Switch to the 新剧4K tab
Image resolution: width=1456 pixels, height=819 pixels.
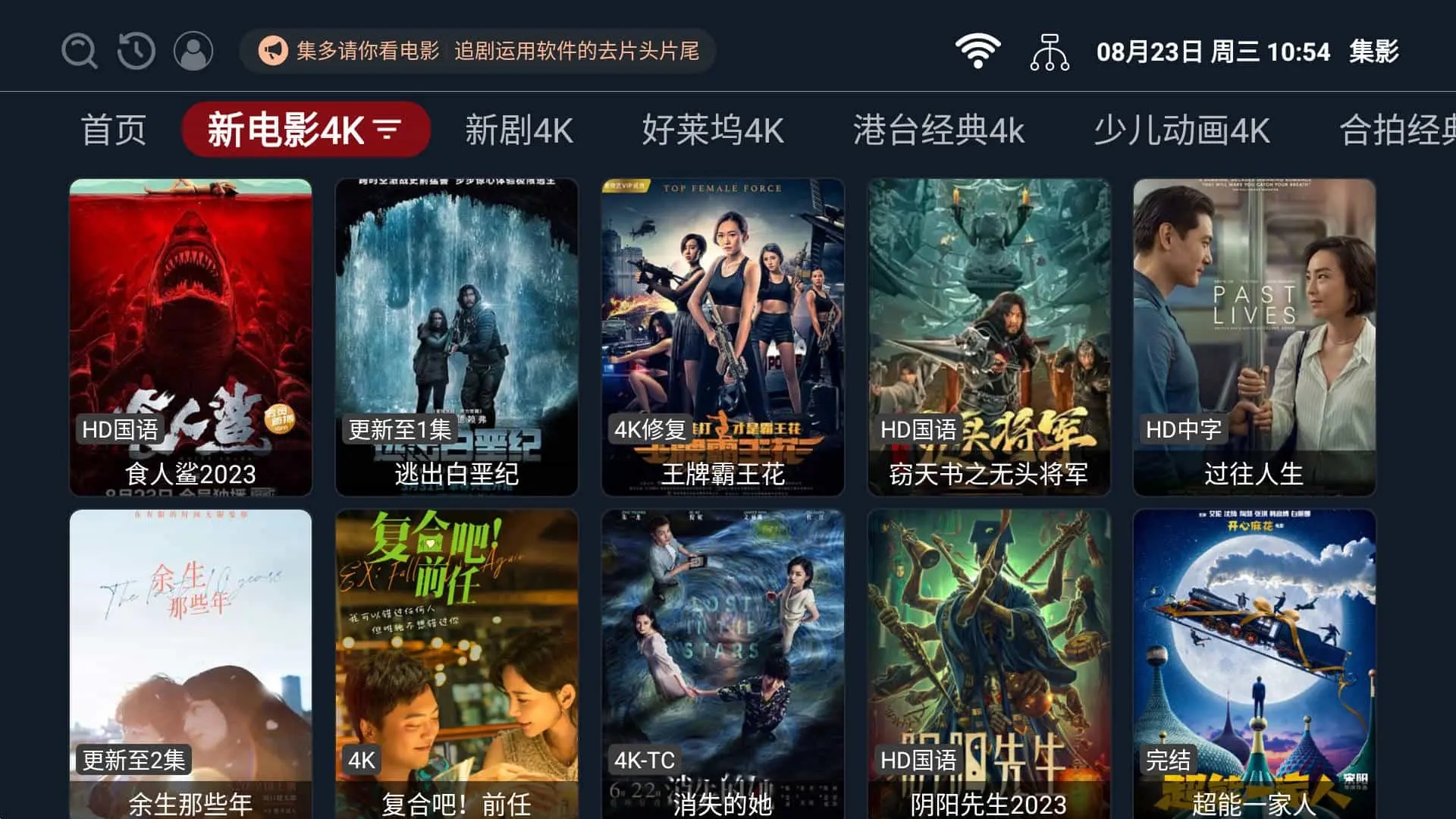[x=519, y=130]
